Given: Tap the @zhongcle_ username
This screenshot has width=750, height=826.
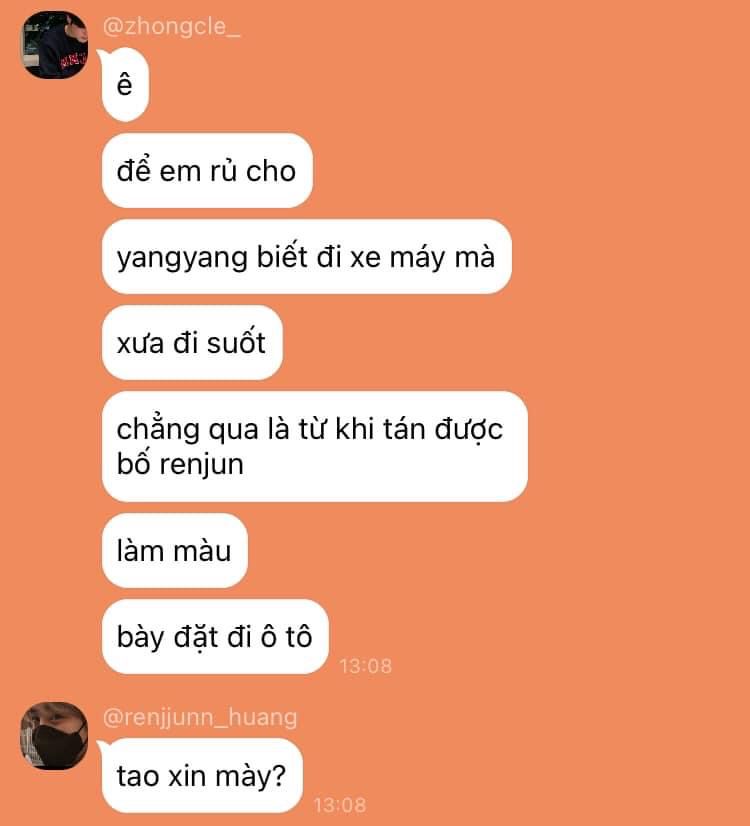Looking at the screenshot, I should click(172, 27).
